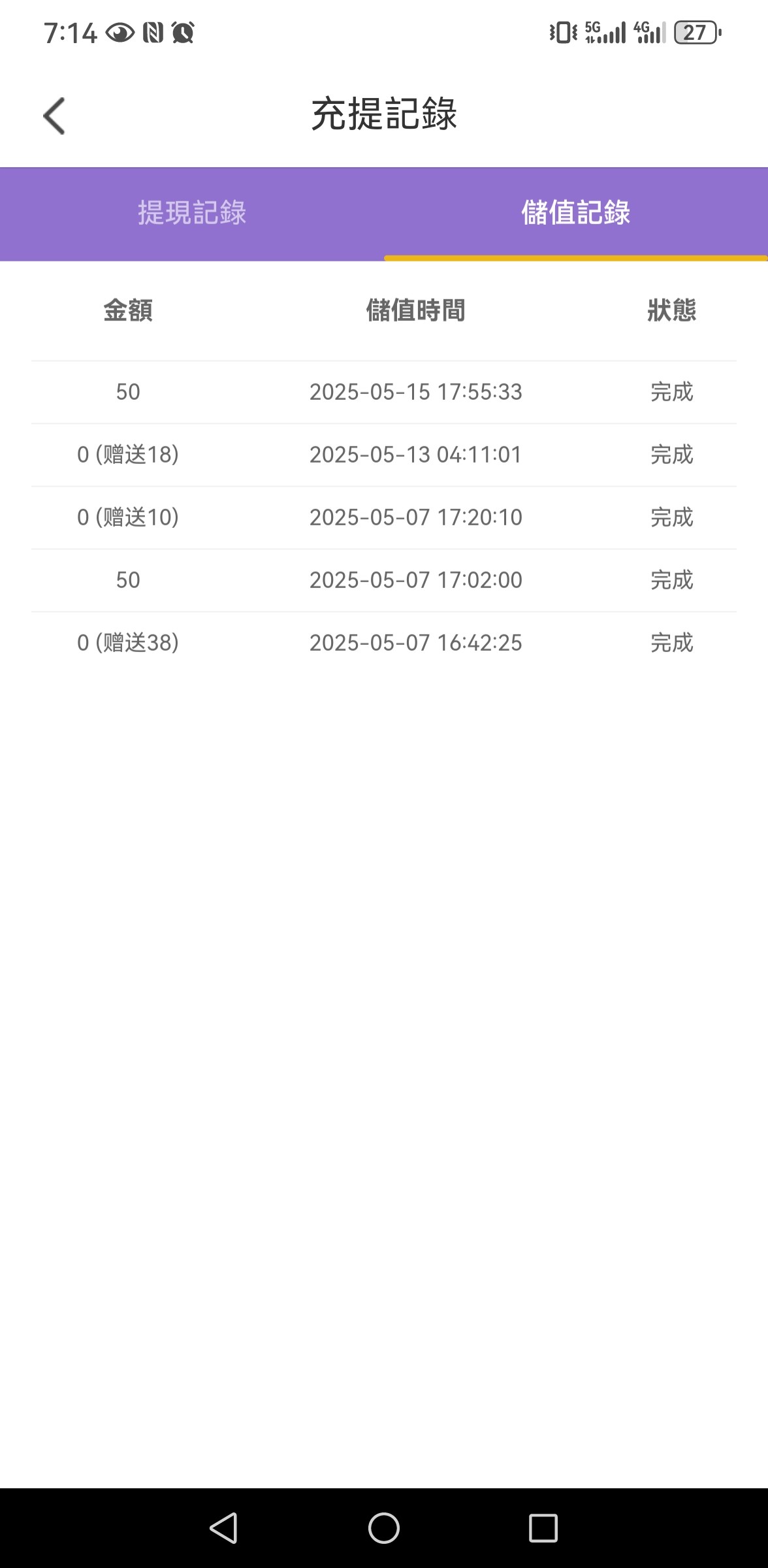Select the 儲值記錄 tab
The height and width of the screenshot is (1568, 768).
tap(575, 213)
